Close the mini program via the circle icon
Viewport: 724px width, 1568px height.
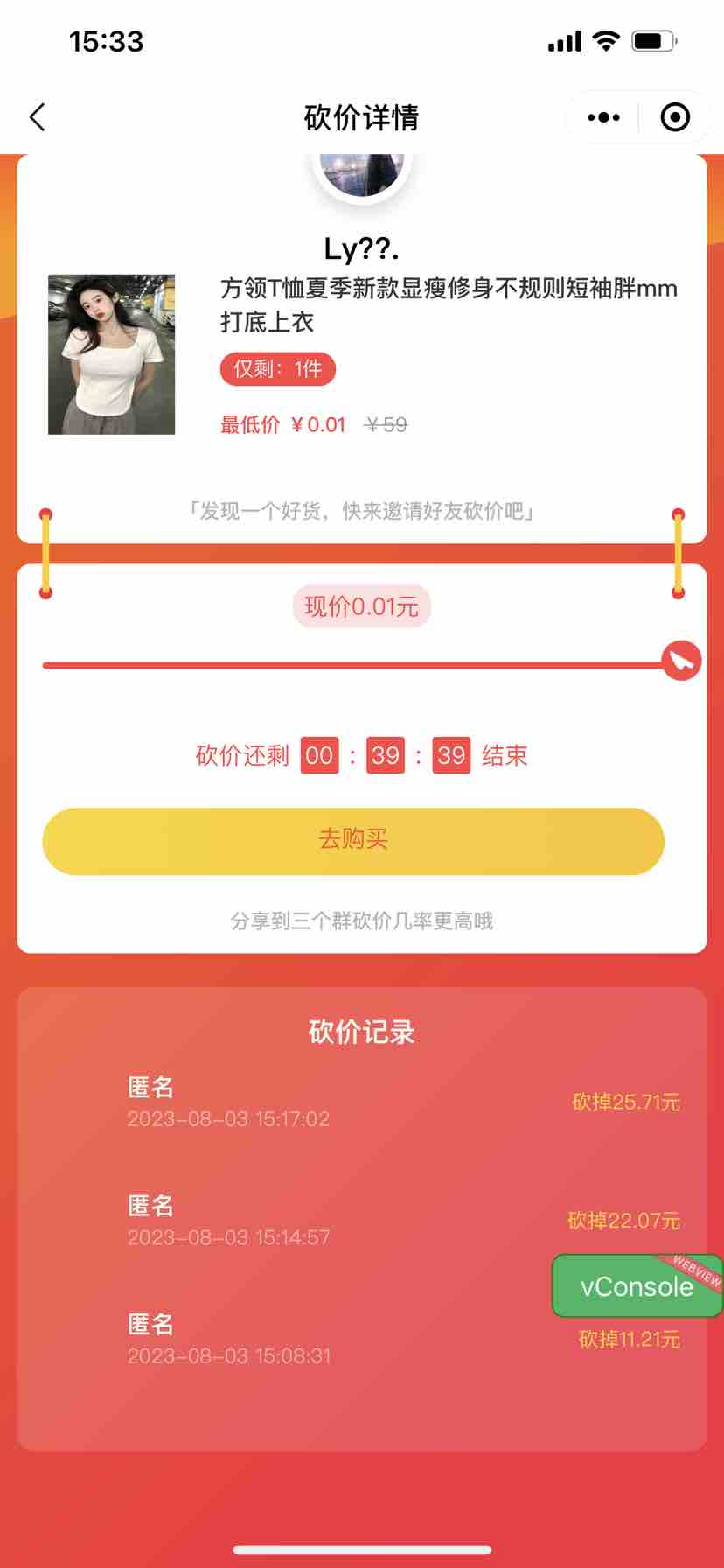(x=675, y=117)
